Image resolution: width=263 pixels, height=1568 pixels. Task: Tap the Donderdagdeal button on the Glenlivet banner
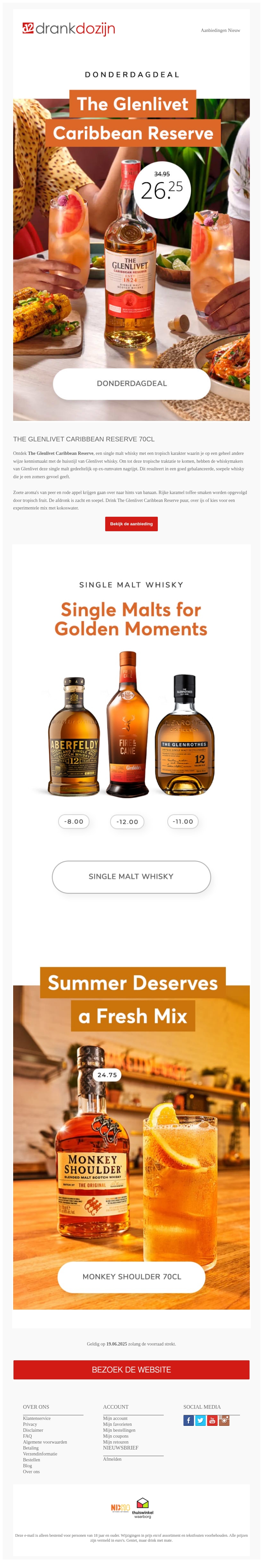(132, 383)
